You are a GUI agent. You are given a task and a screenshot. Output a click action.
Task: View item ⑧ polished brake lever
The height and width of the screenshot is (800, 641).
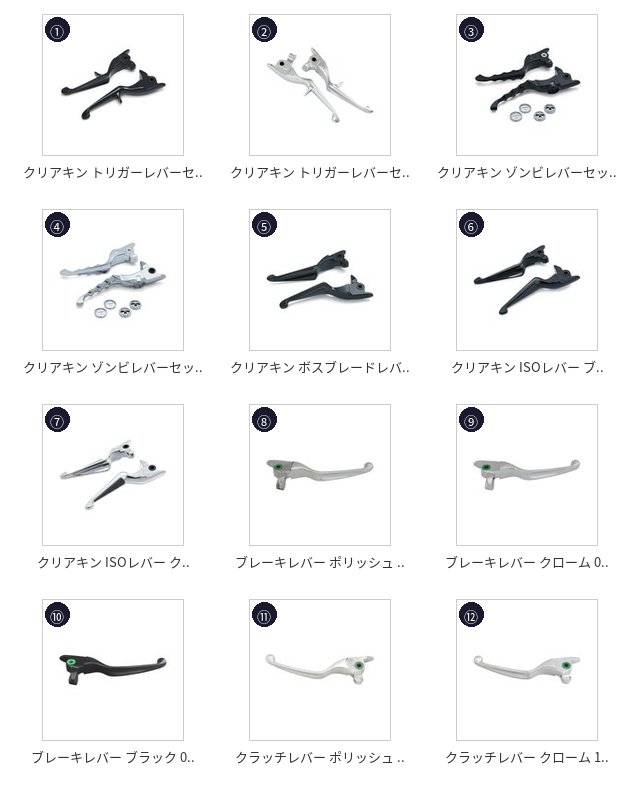320,475
